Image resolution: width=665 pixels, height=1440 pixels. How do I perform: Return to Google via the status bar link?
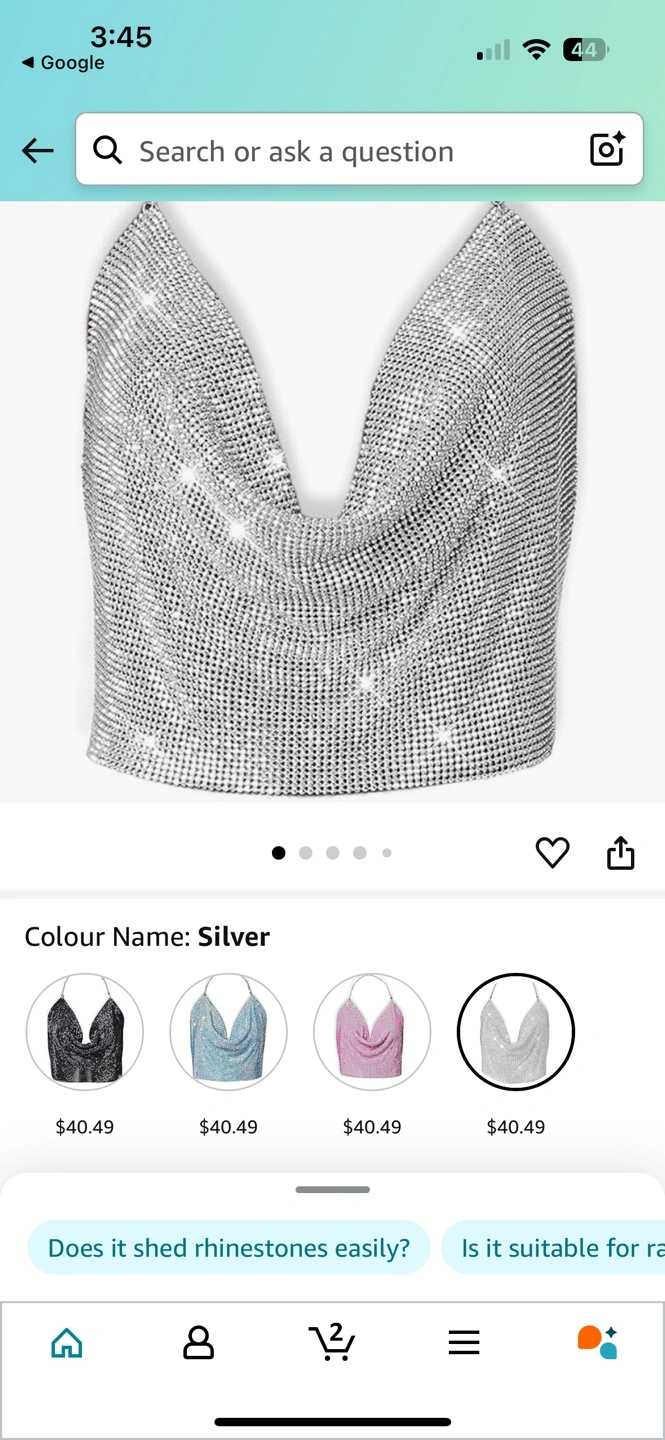pyautogui.click(x=63, y=63)
